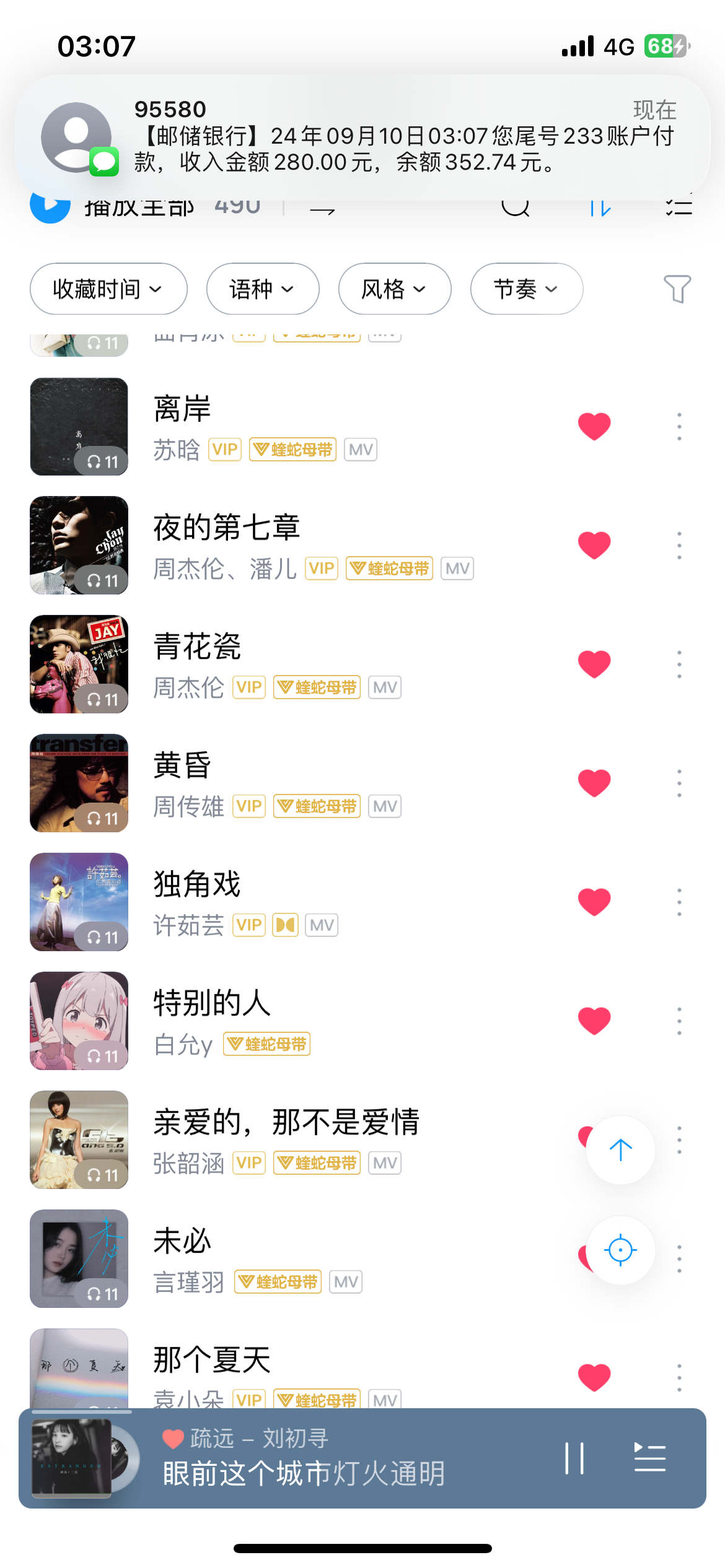The height and width of the screenshot is (1568, 725).
Task: Open the play queue in mini player
Action: (650, 1458)
